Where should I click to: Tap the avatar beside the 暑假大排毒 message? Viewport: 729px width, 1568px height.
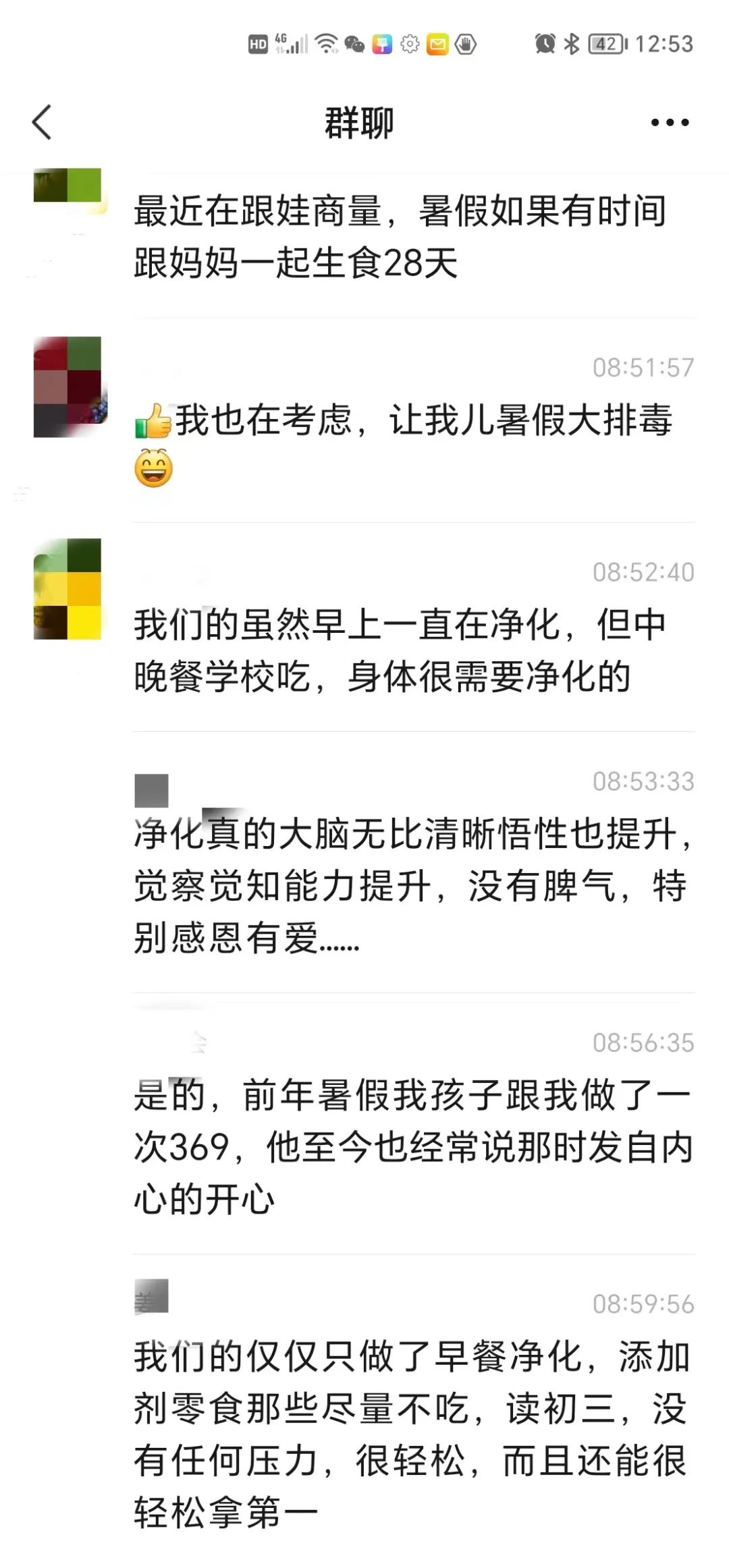[x=67, y=387]
